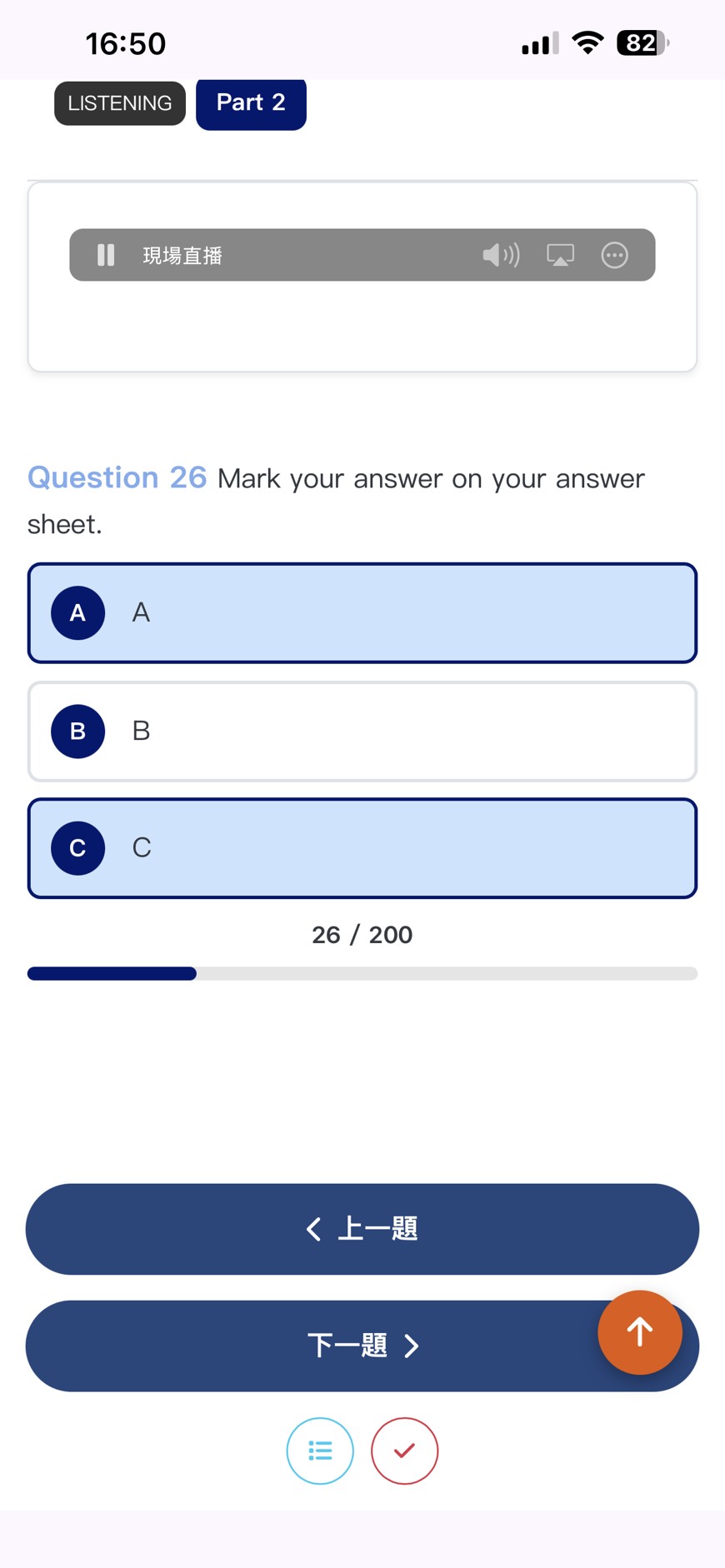Choose answer option B

(x=362, y=732)
